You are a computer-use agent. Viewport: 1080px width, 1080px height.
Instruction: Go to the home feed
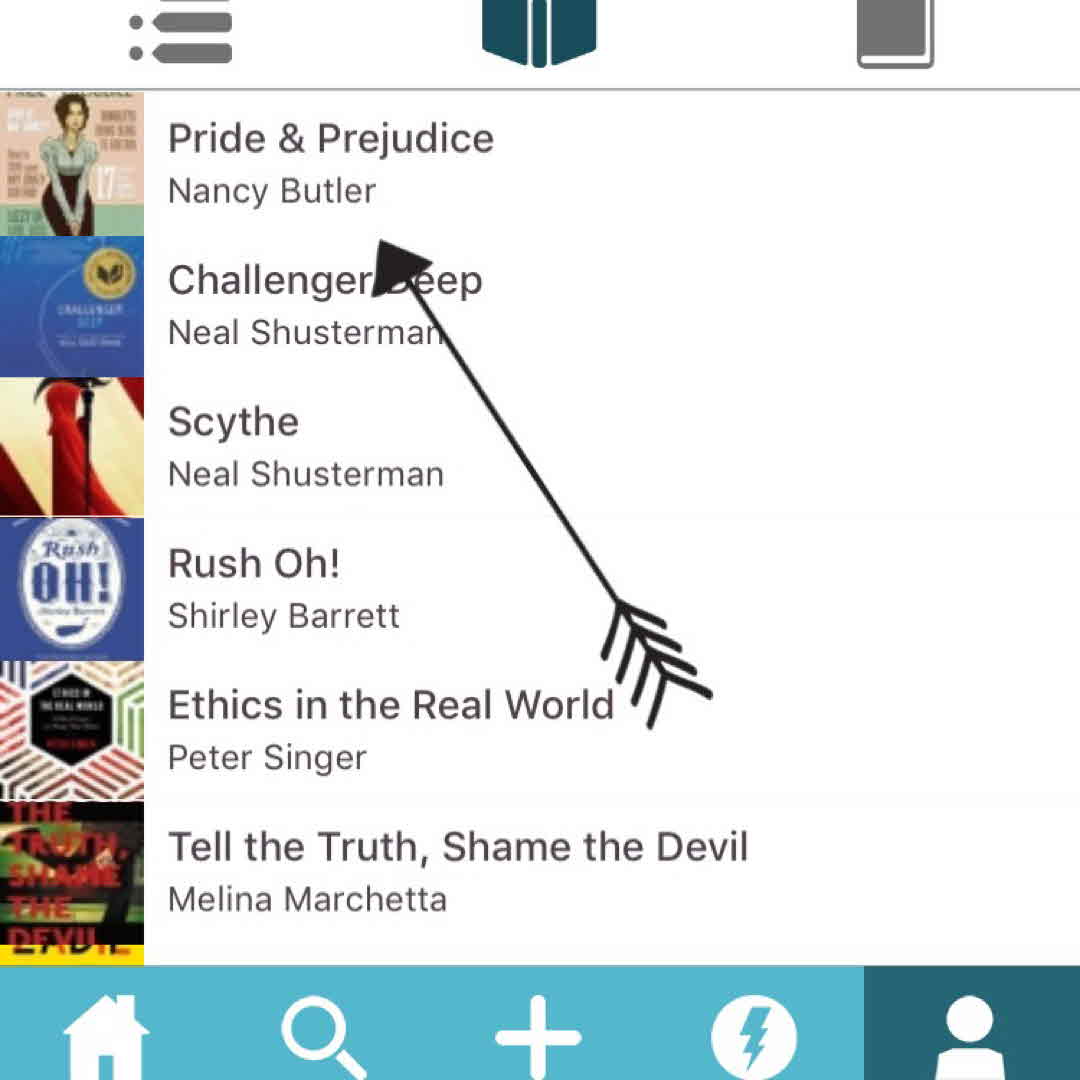(x=106, y=1035)
